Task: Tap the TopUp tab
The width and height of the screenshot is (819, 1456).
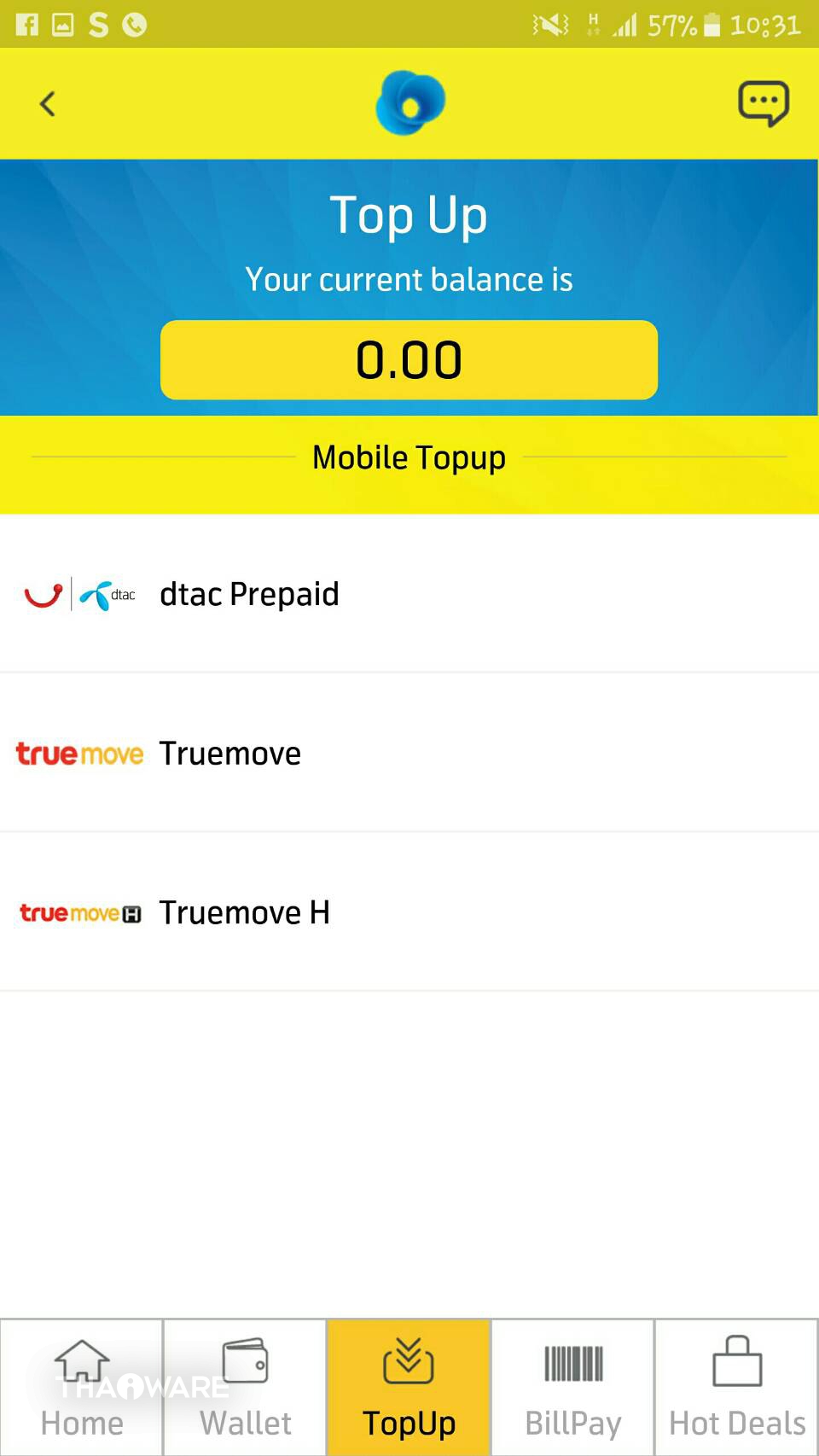Action: pyautogui.click(x=409, y=1388)
